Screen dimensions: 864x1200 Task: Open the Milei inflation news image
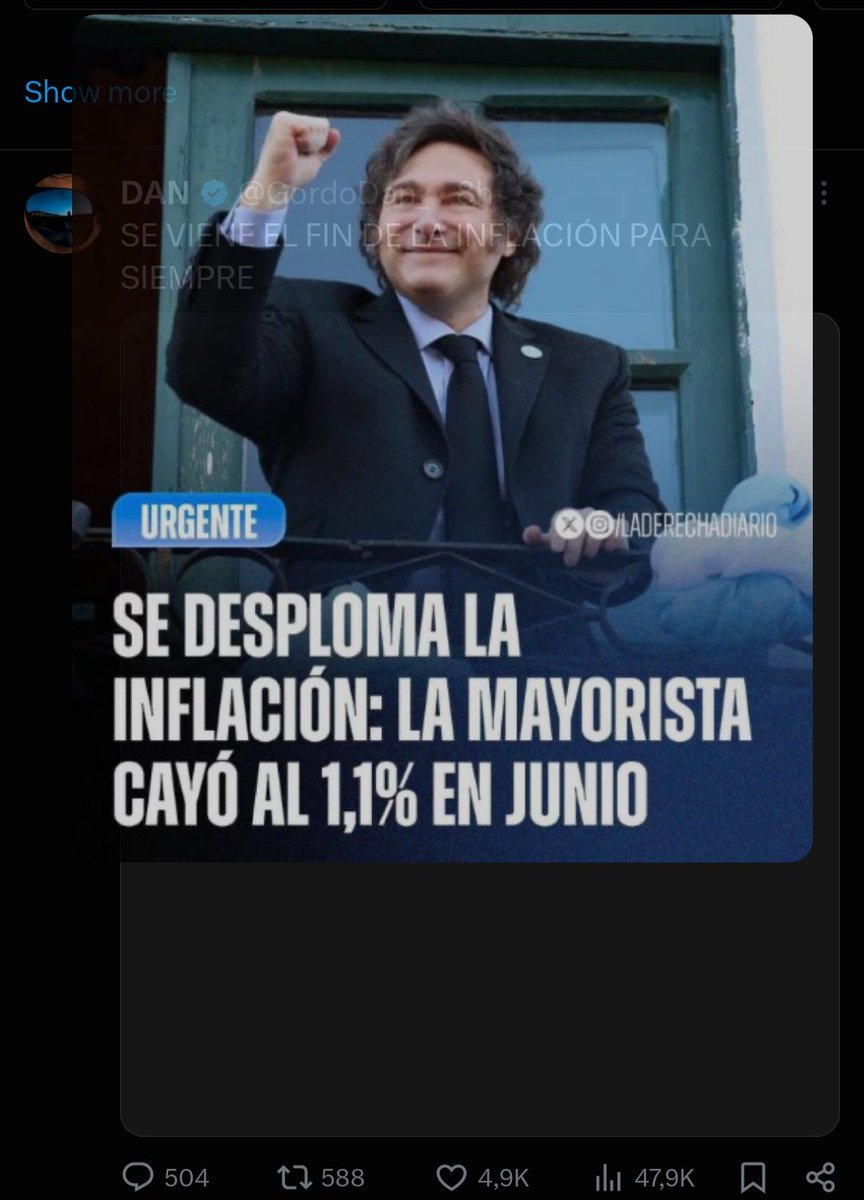coord(442,438)
